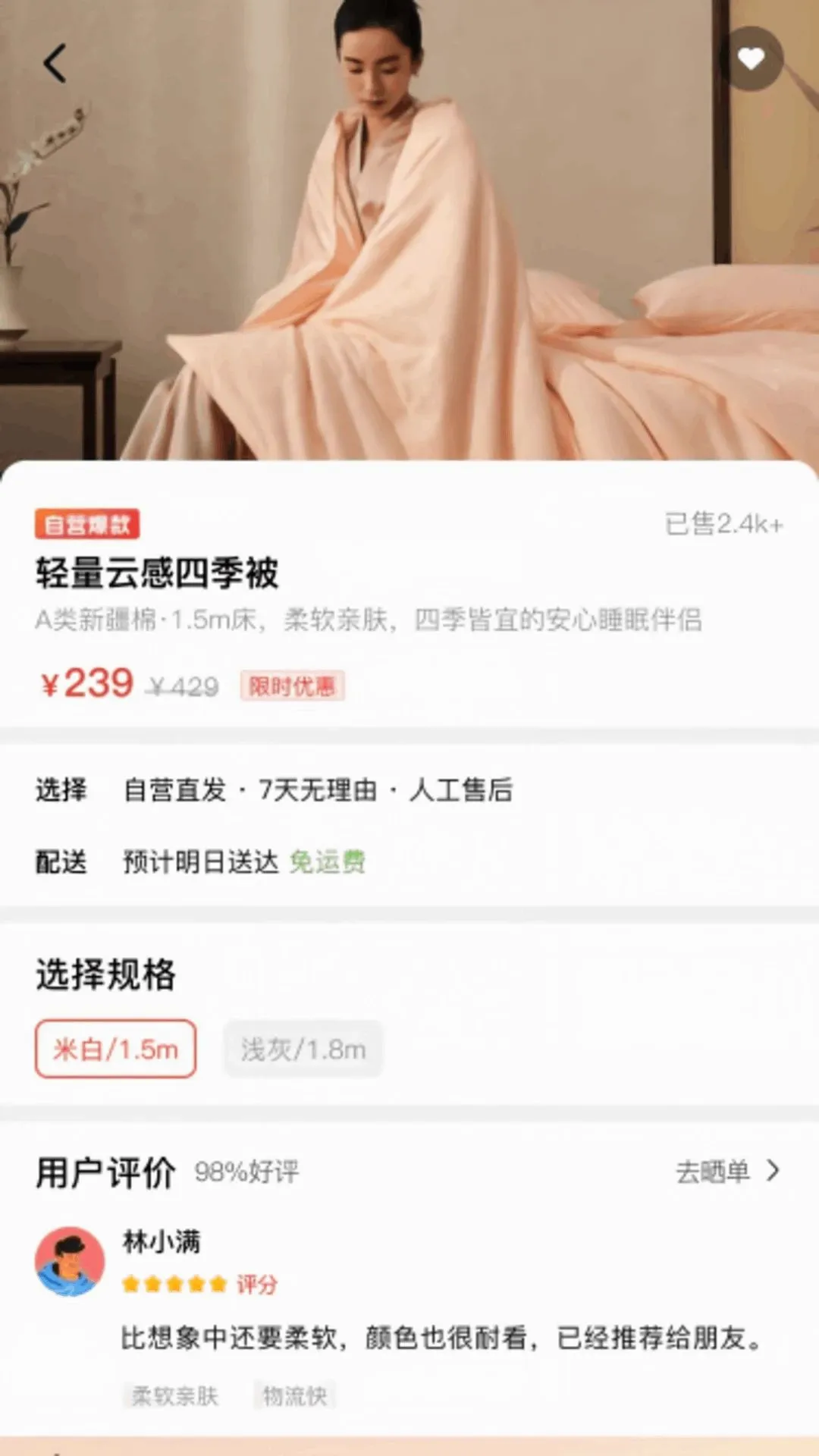Select the 米白/1.5m specification
Screen dimensions: 819x1456
coord(115,1049)
